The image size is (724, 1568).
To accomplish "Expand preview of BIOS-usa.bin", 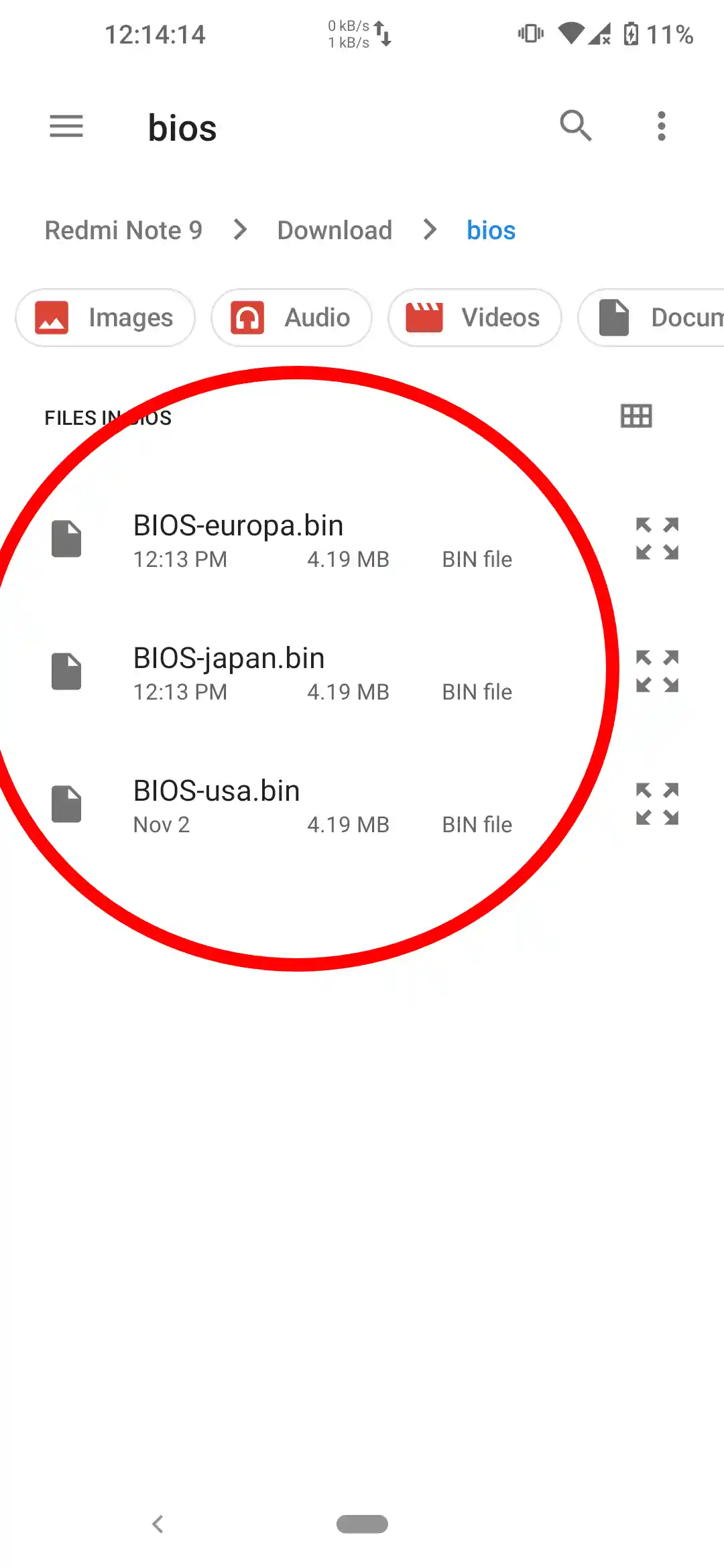I will pos(657,804).
